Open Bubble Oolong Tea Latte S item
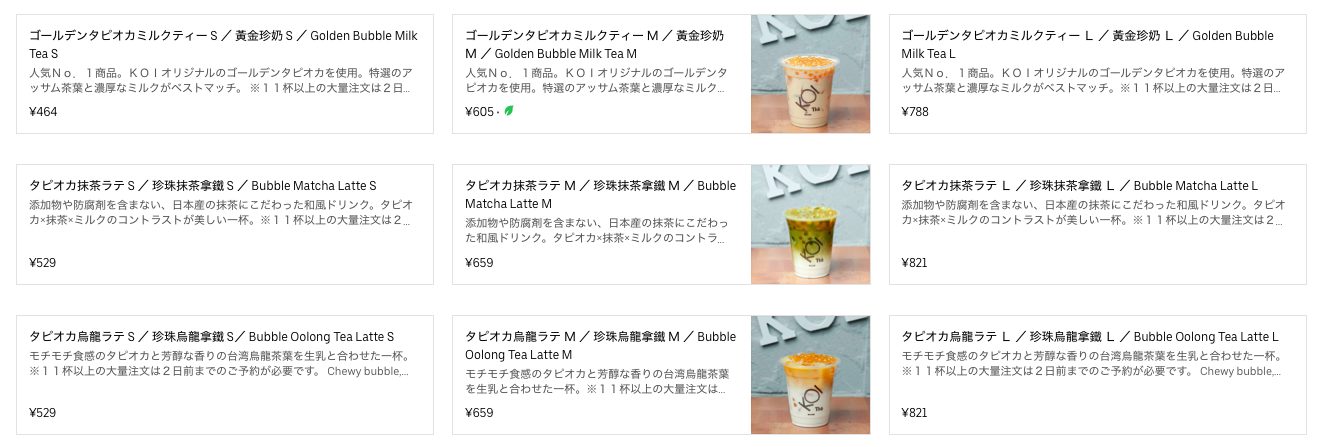The width and height of the screenshot is (1330, 447). 224,375
